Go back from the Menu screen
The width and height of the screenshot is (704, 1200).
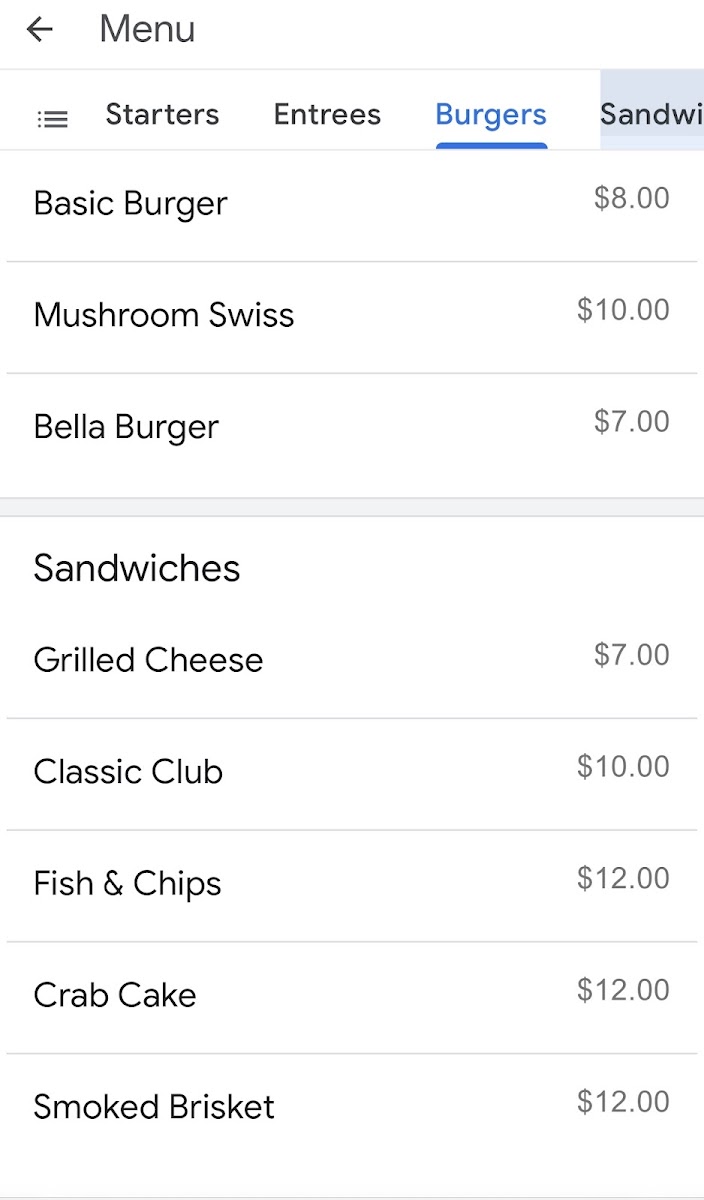coord(40,30)
